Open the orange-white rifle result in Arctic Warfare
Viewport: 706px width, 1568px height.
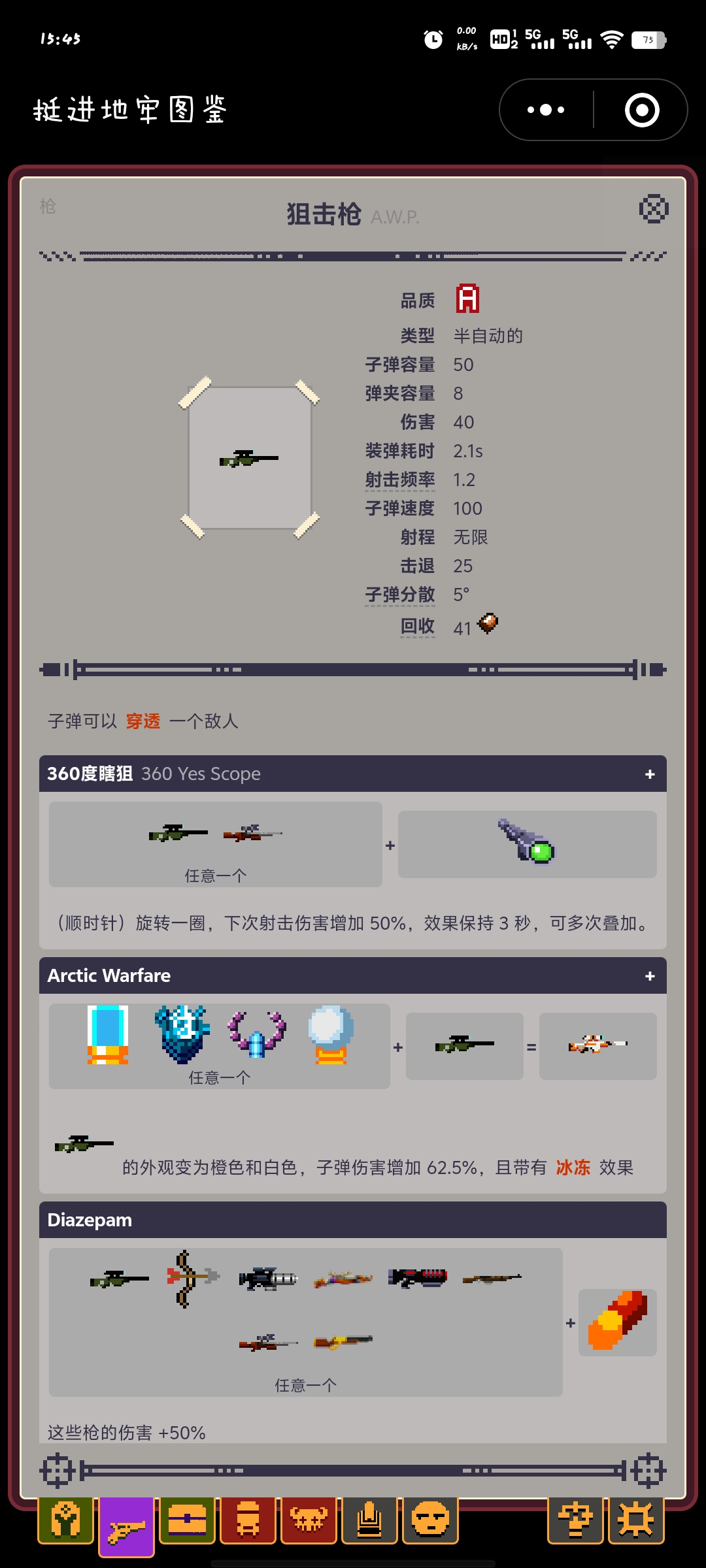click(597, 1045)
